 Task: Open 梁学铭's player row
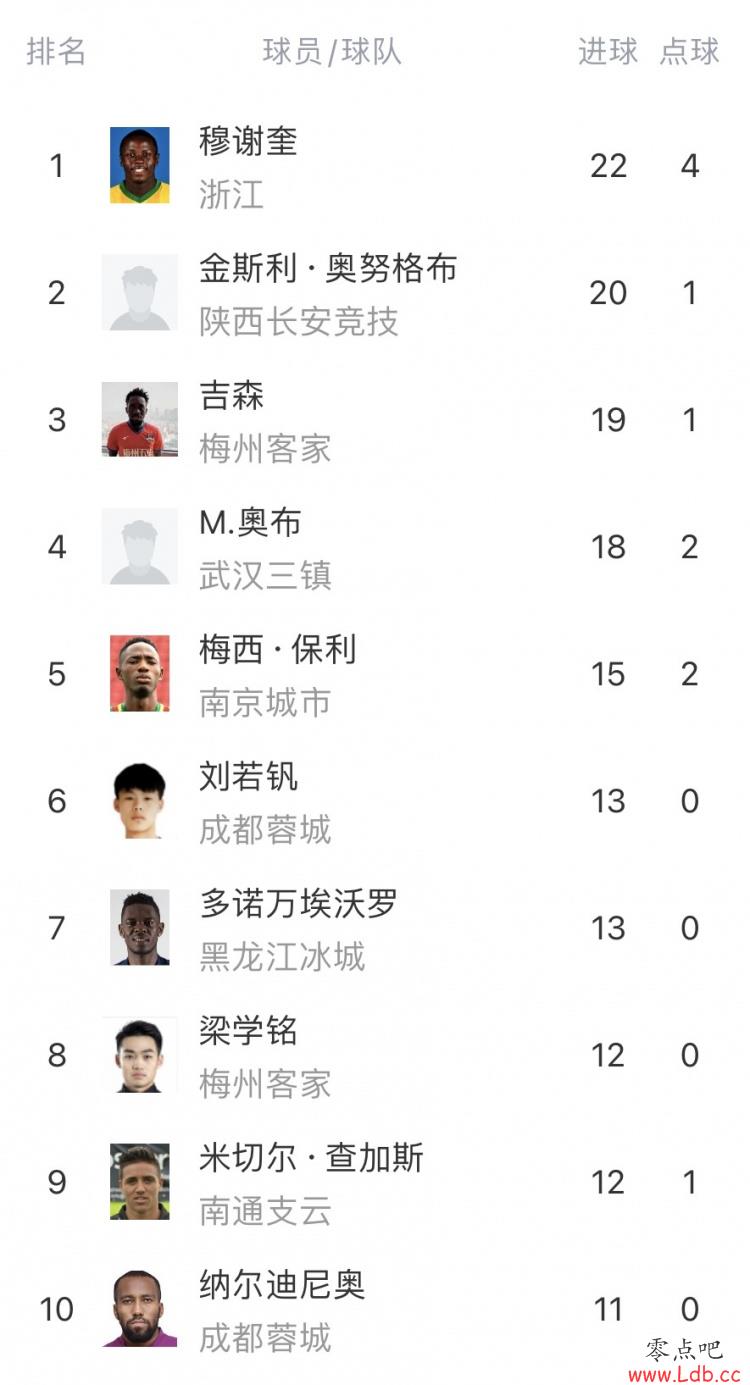[375, 1055]
